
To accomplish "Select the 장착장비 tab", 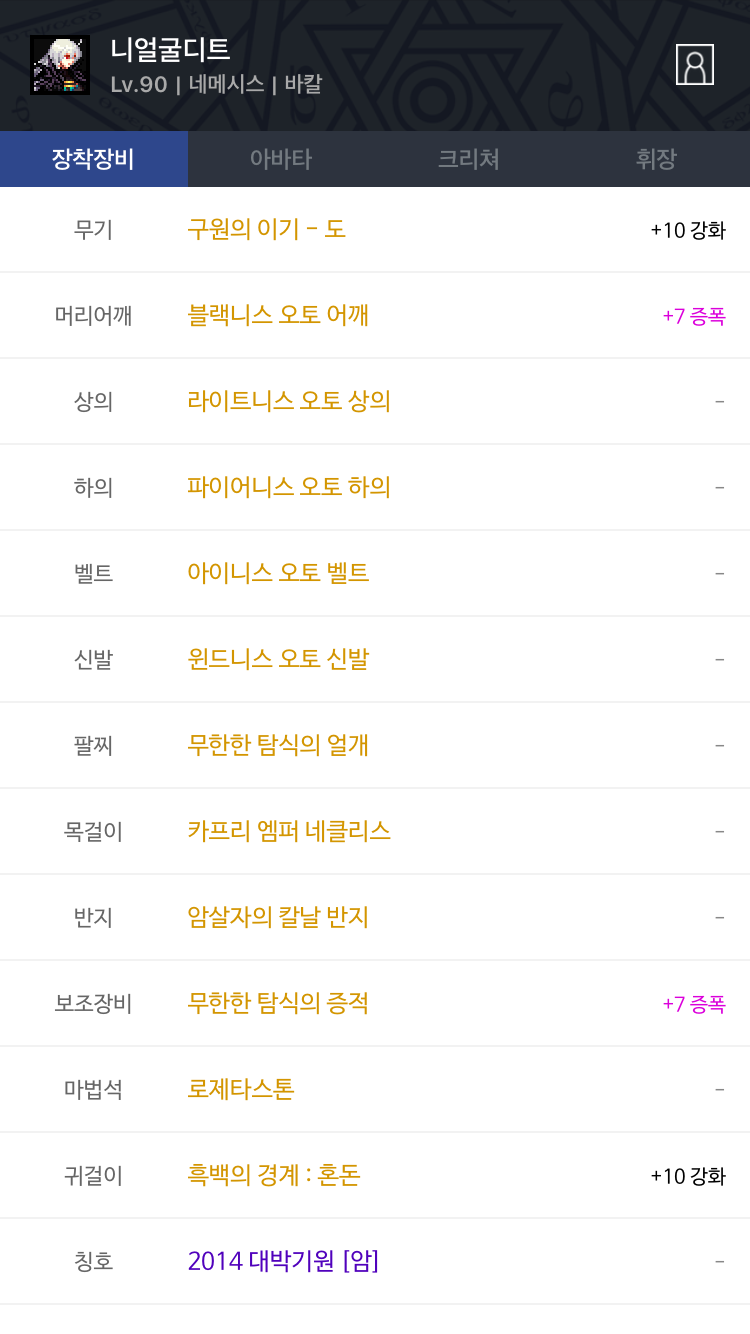I will (x=94, y=159).
